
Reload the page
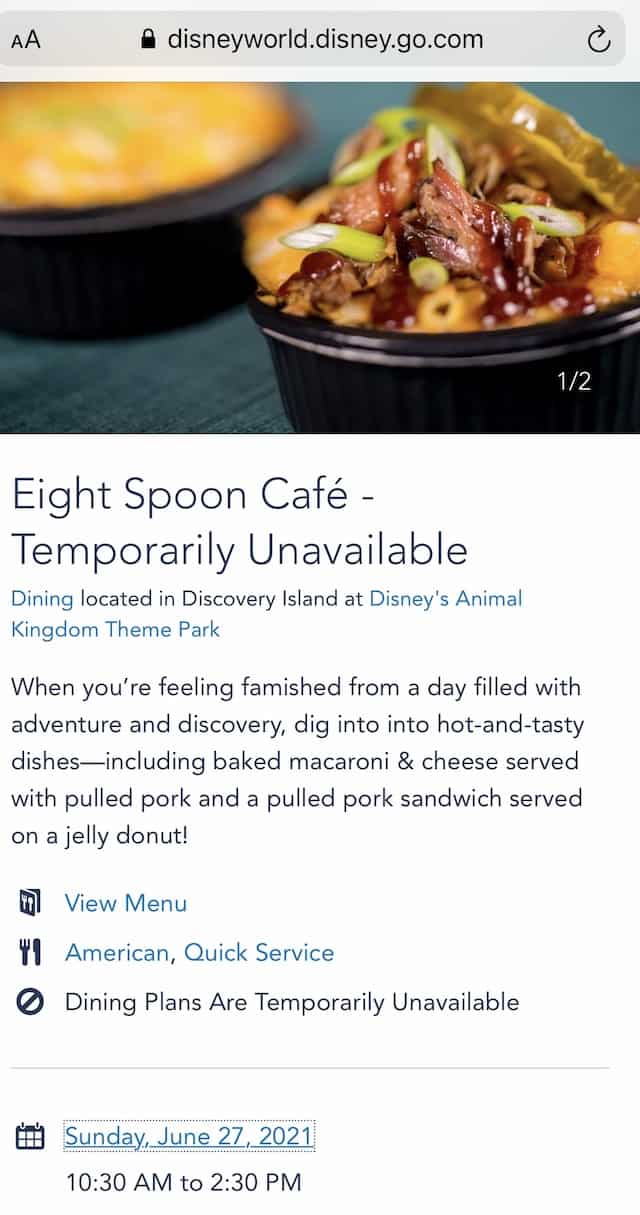coord(598,40)
